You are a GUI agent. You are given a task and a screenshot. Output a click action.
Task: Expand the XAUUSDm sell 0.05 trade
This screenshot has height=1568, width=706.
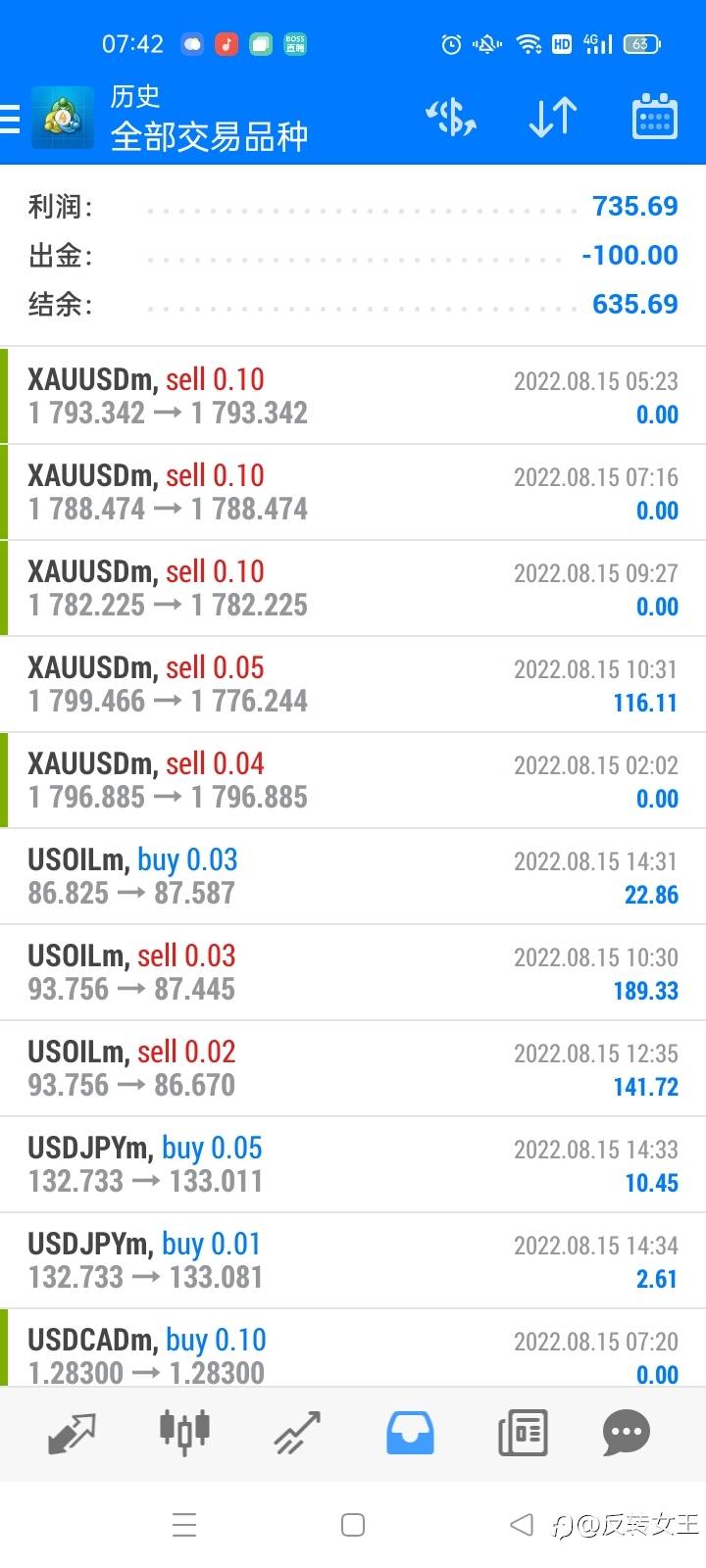(x=353, y=684)
